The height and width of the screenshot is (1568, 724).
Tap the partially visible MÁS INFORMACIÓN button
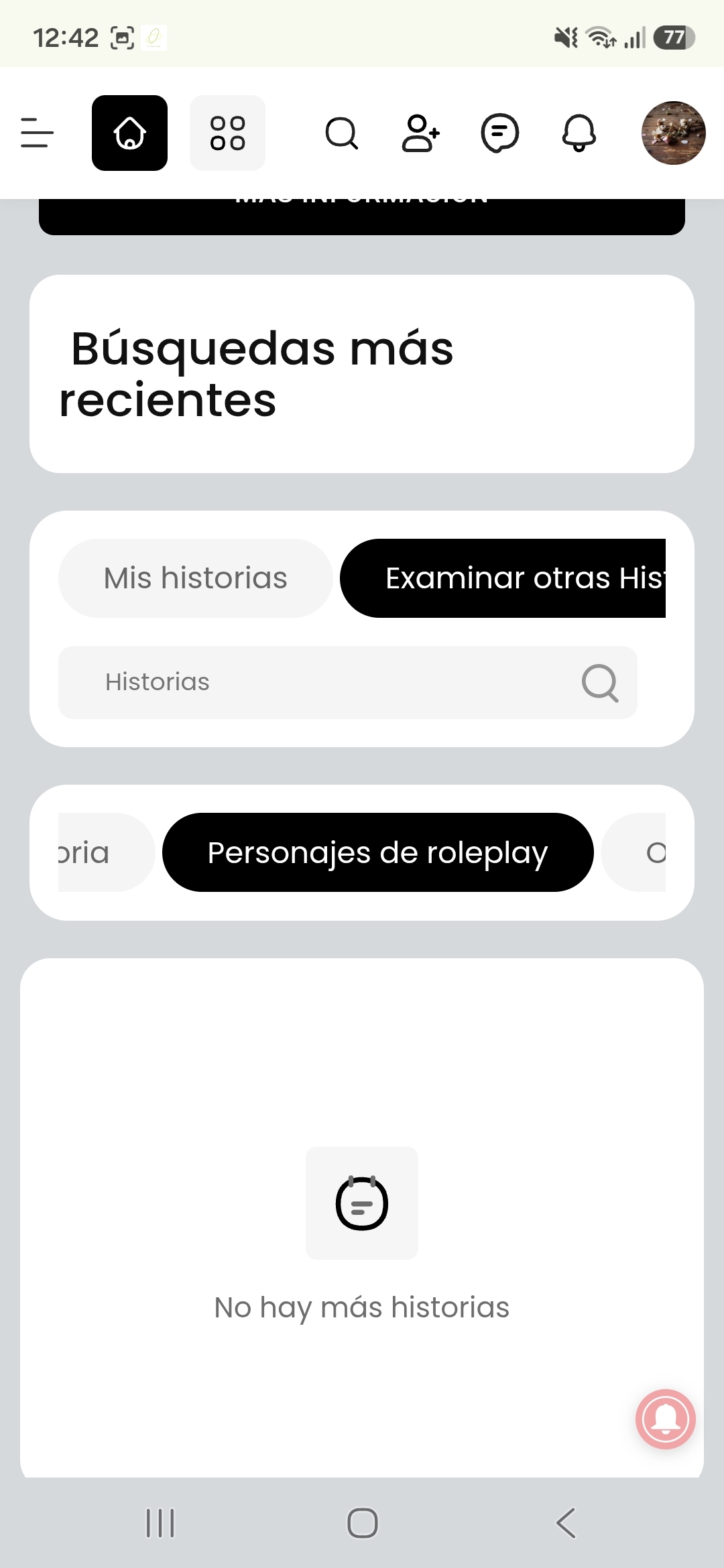[362, 216]
